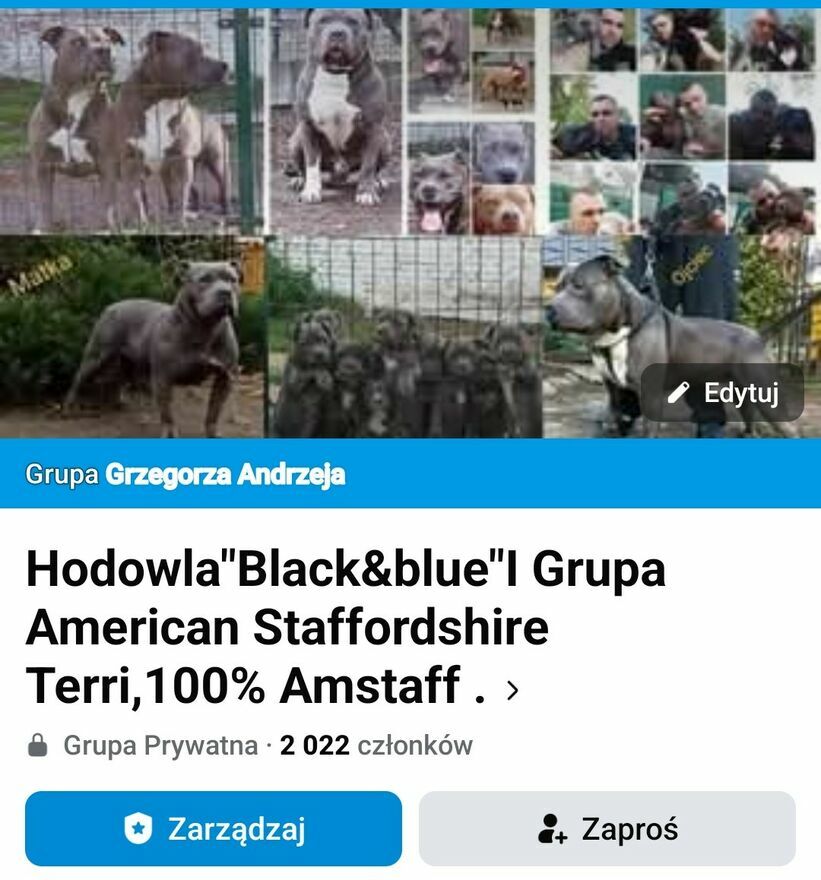Invite members with the Zaproś button
Screen dimensions: 821x880
[607, 829]
